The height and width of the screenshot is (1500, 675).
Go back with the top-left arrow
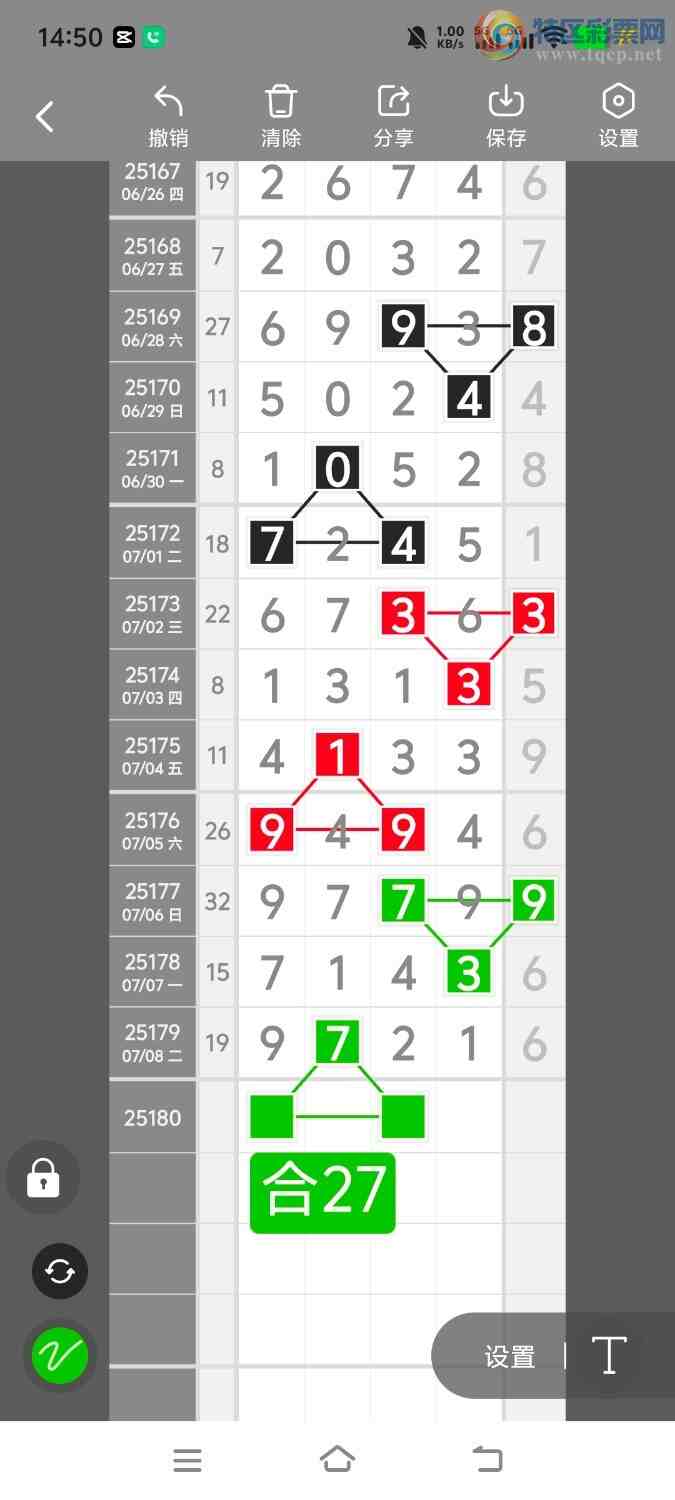[45, 117]
